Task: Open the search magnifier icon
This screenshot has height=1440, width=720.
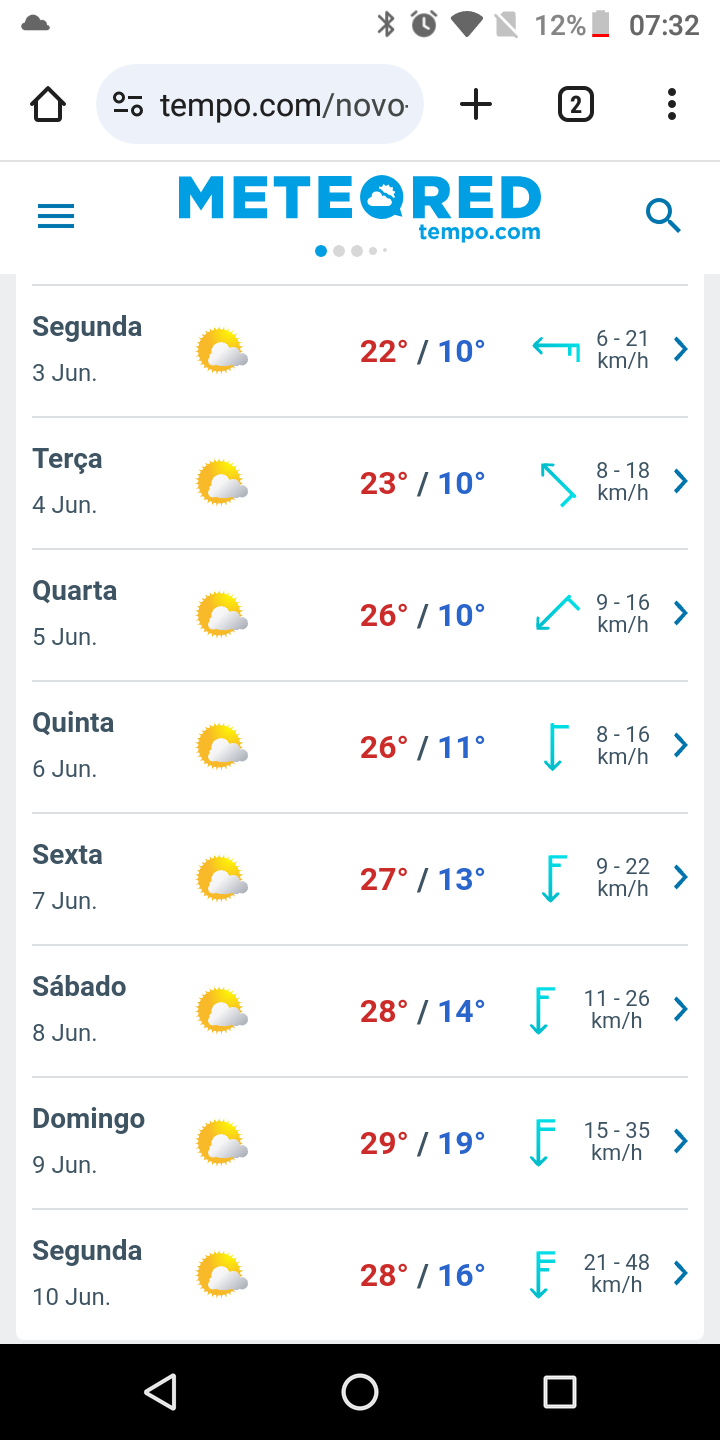Action: [663, 215]
